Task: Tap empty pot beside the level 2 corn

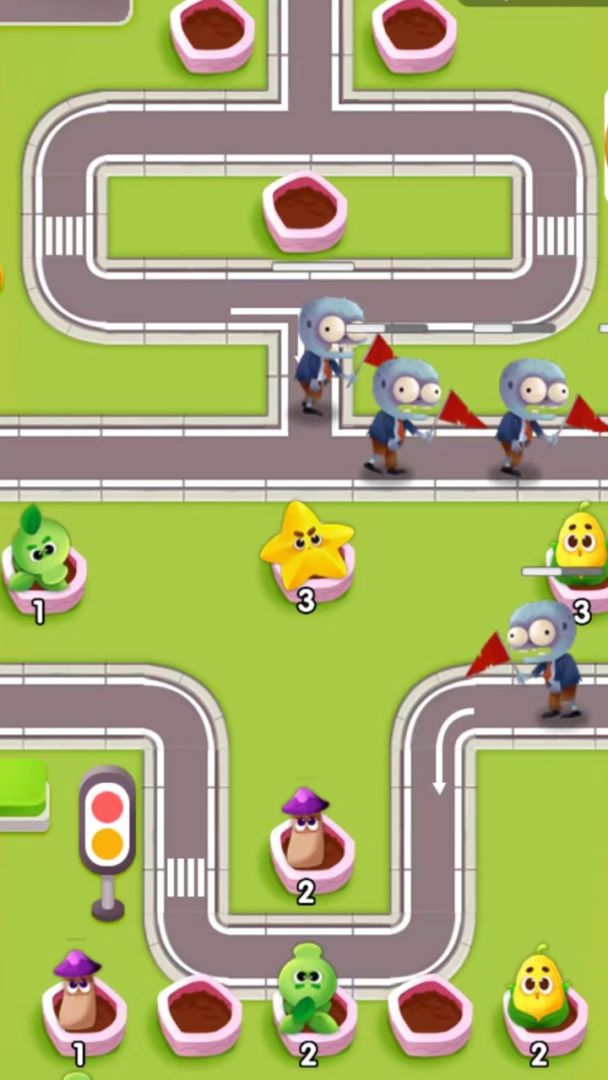Action: pos(430,1012)
